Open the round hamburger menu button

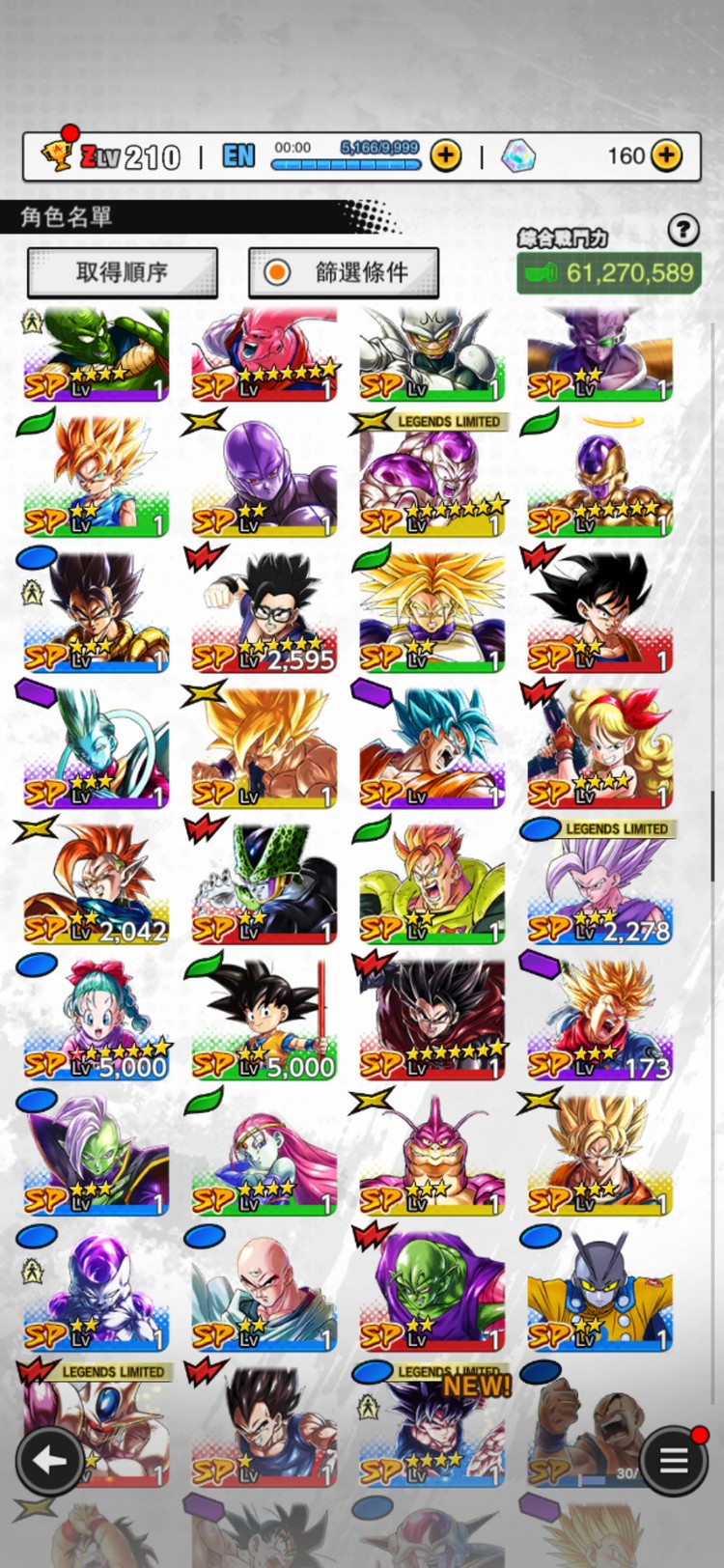coord(673,1461)
